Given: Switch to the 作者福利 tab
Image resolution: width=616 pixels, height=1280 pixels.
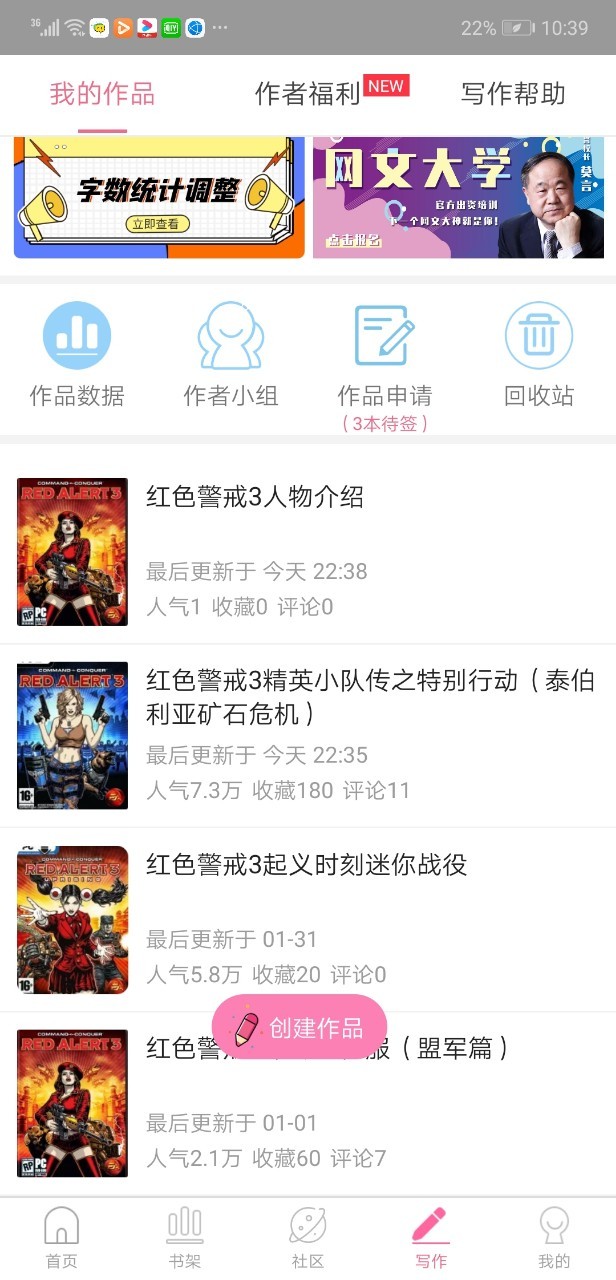Looking at the screenshot, I should click(308, 94).
